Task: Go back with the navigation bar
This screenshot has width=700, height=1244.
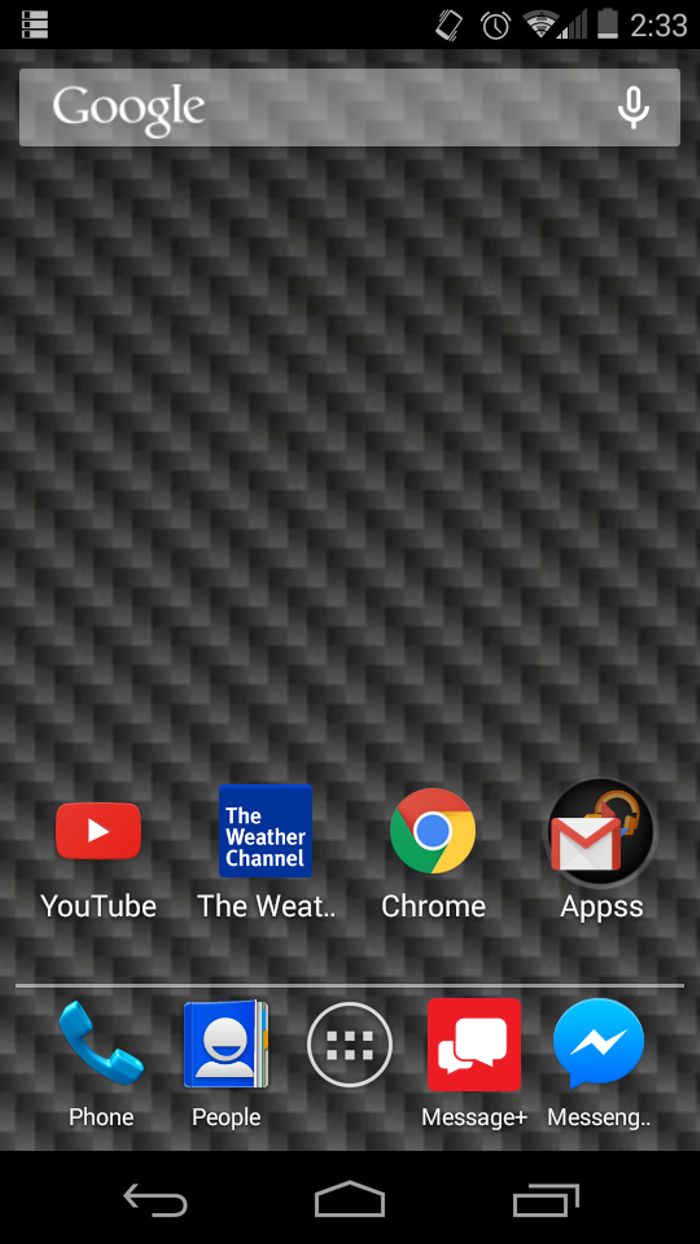Action: (x=155, y=1199)
